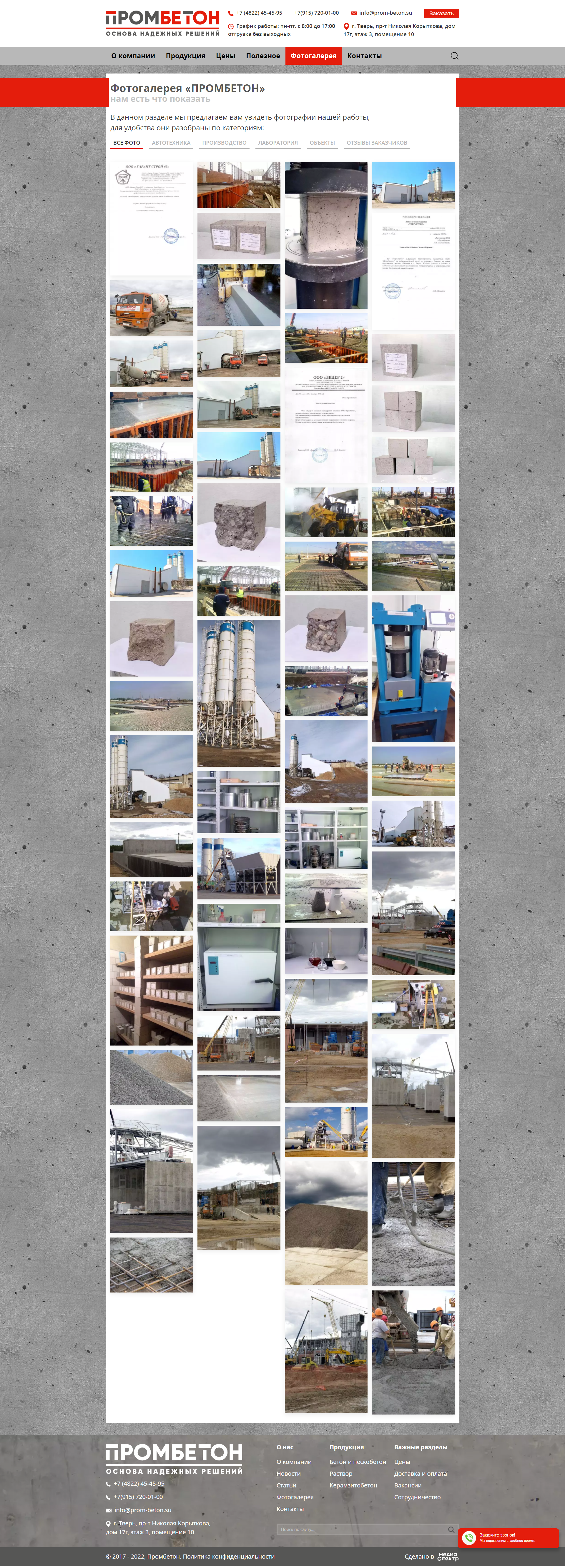565x1568 pixels.
Task: Open the Доставка и оплата footer link
Action: 420,1474
